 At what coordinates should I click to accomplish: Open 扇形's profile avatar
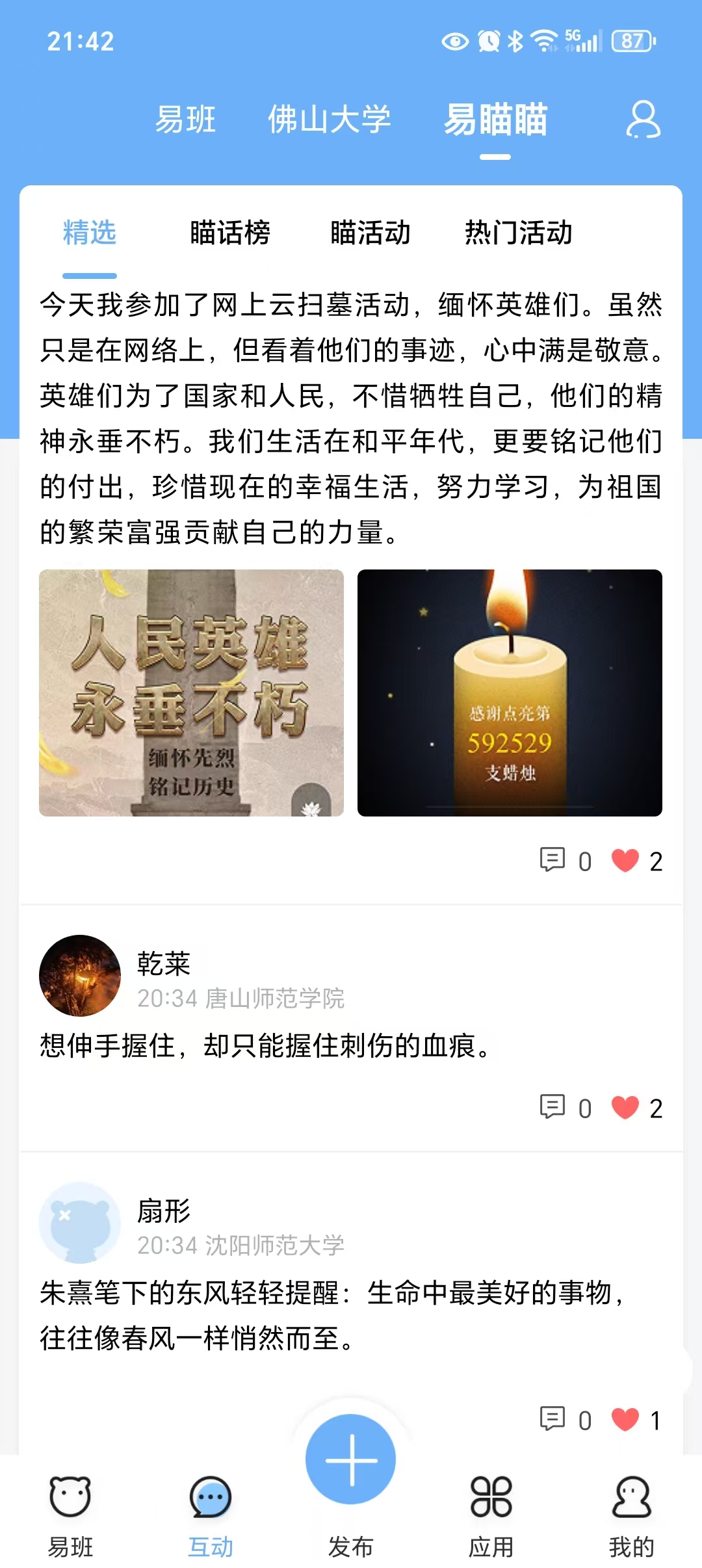80,1223
